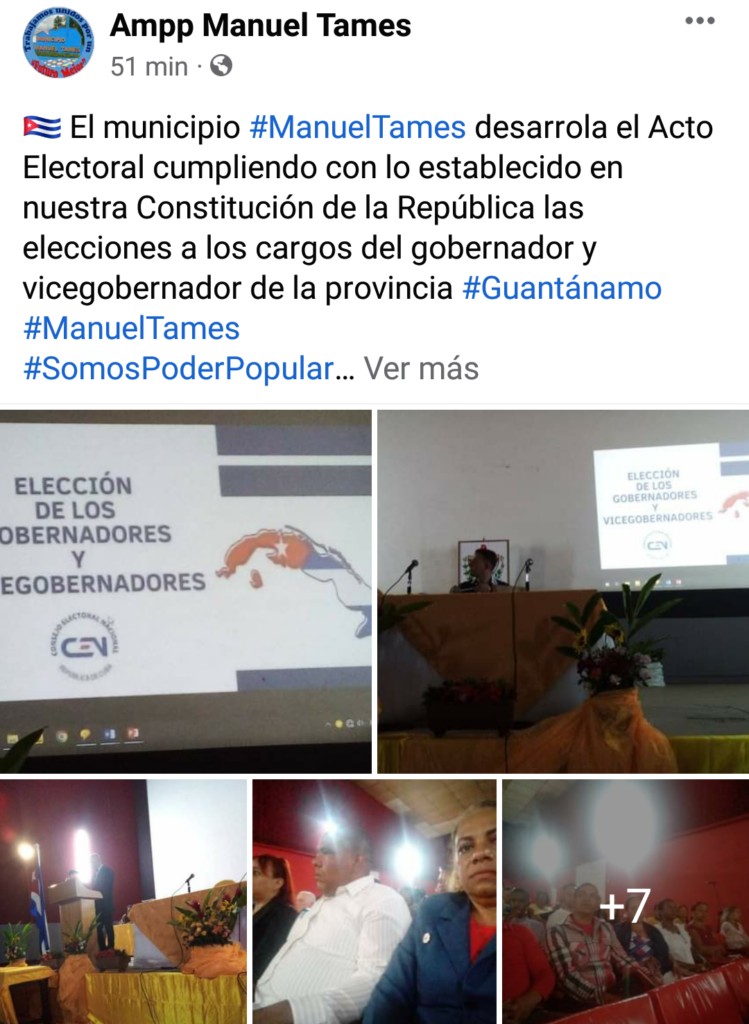Image resolution: width=749 pixels, height=1024 pixels.
Task: Open the Ampp Manuel Tames page name
Action: (x=260, y=25)
